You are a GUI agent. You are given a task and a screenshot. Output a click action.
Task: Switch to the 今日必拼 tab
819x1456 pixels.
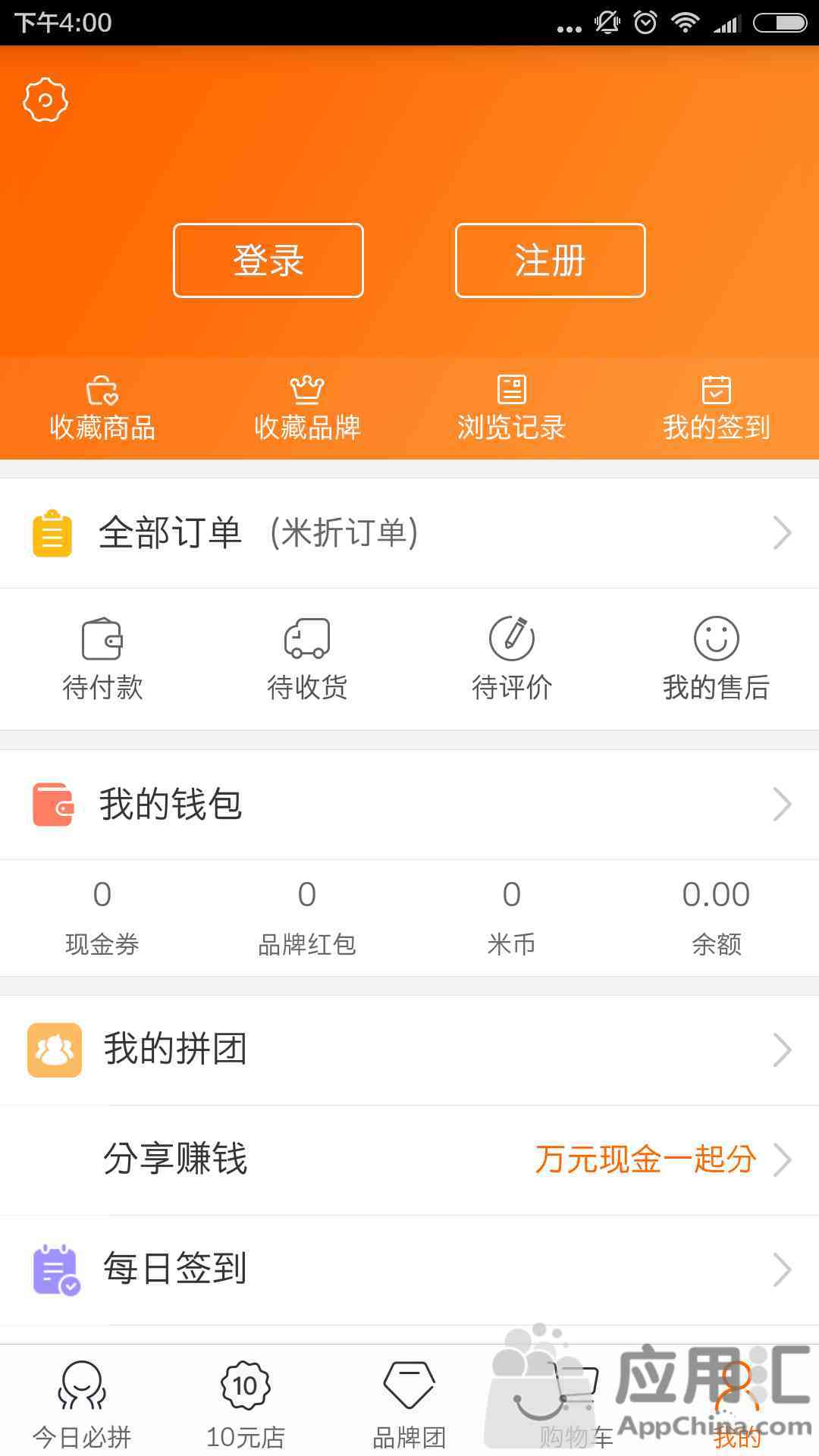pyautogui.click(x=82, y=1403)
